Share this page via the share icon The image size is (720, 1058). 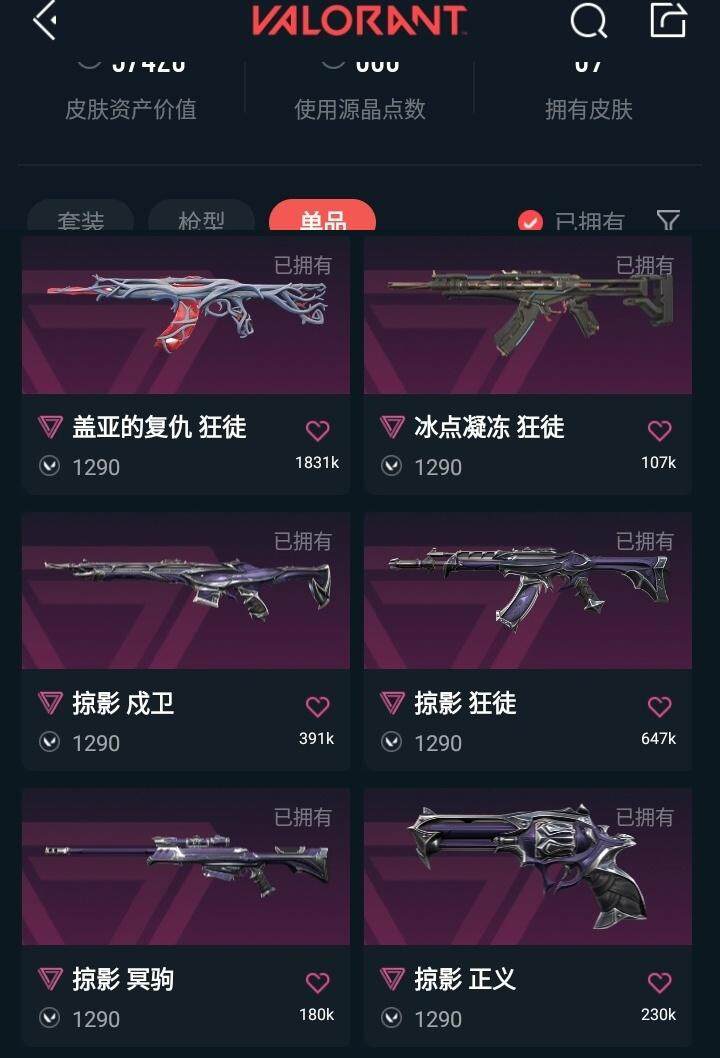667,20
